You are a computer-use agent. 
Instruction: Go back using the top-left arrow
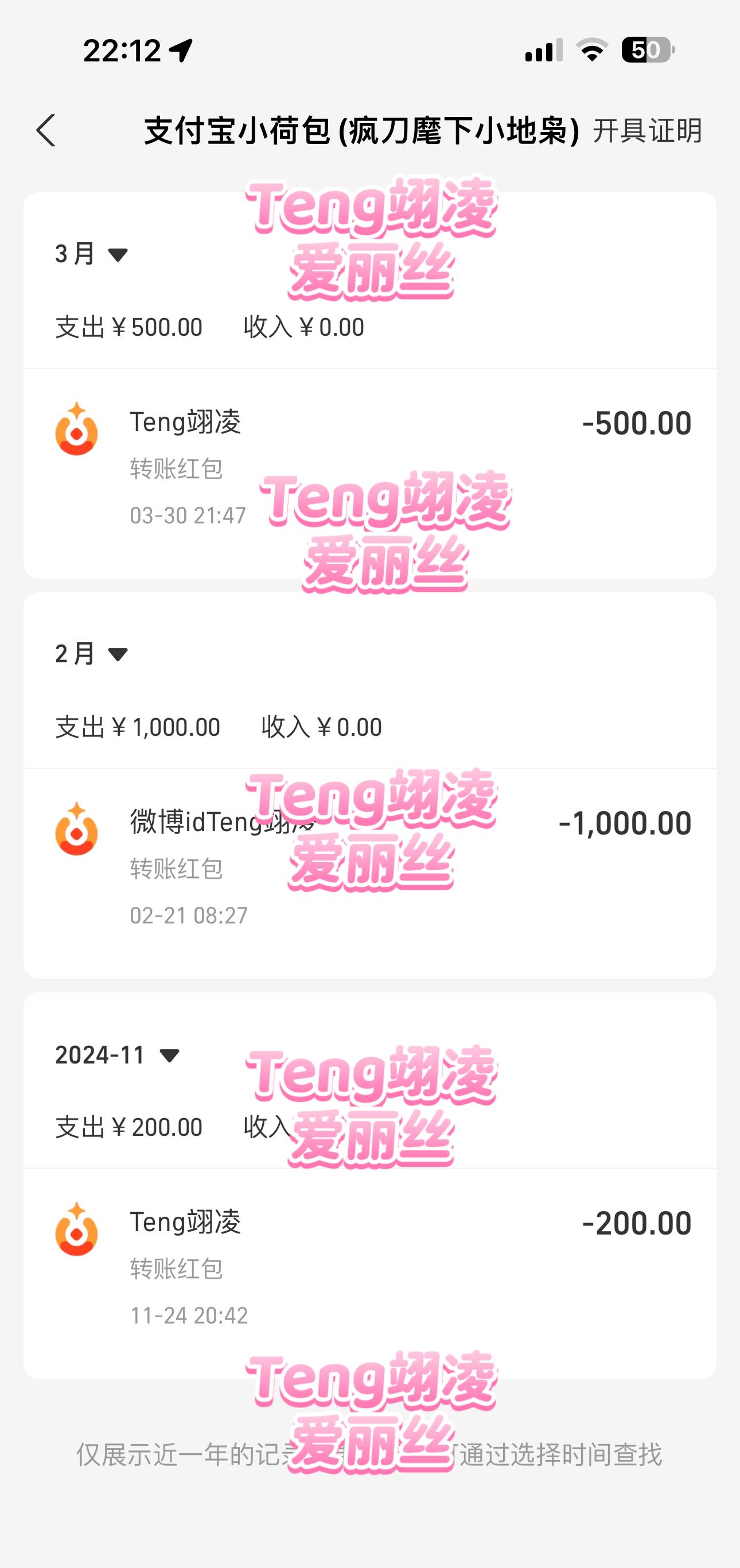coord(46,130)
